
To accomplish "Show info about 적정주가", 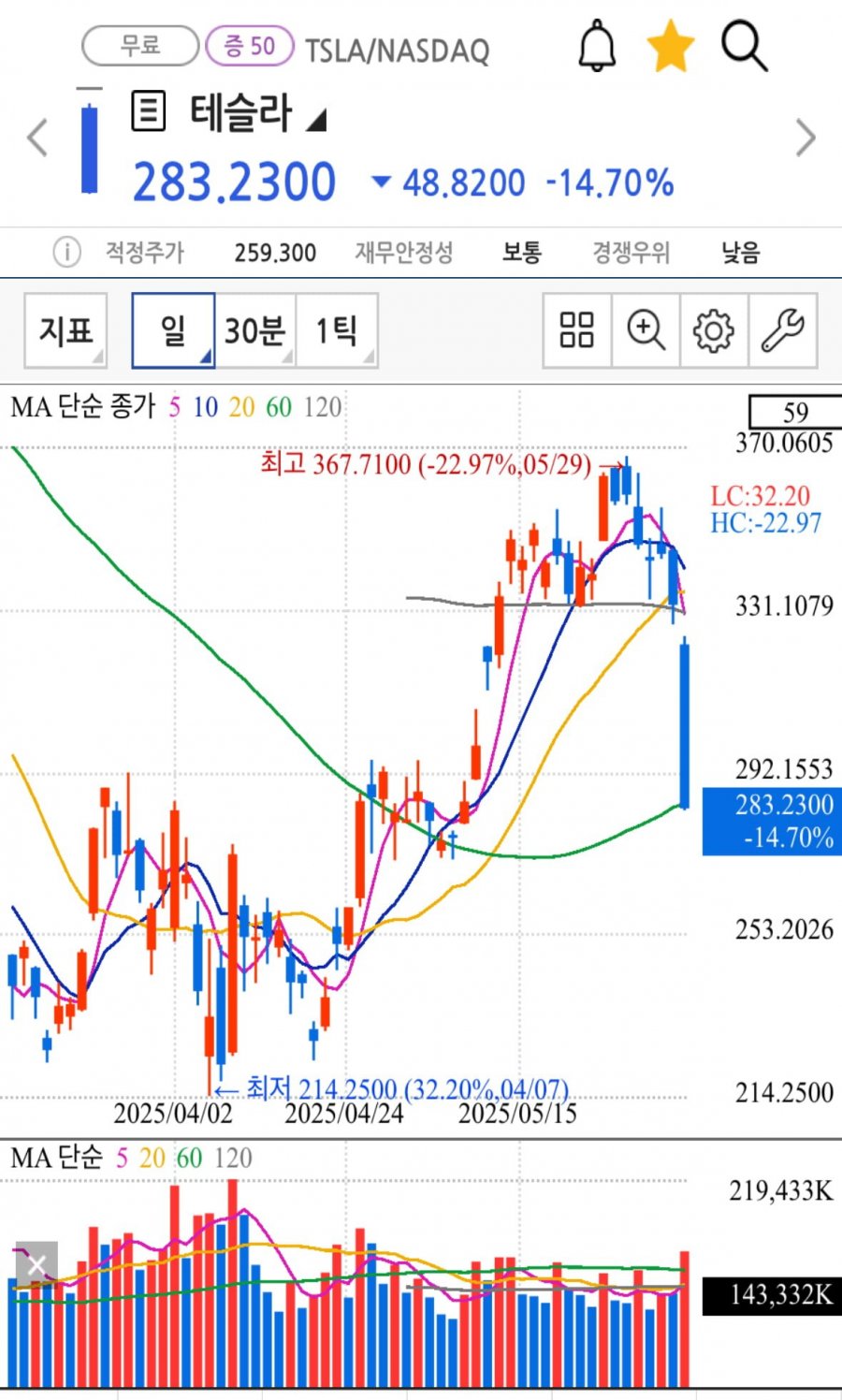I will (66, 252).
